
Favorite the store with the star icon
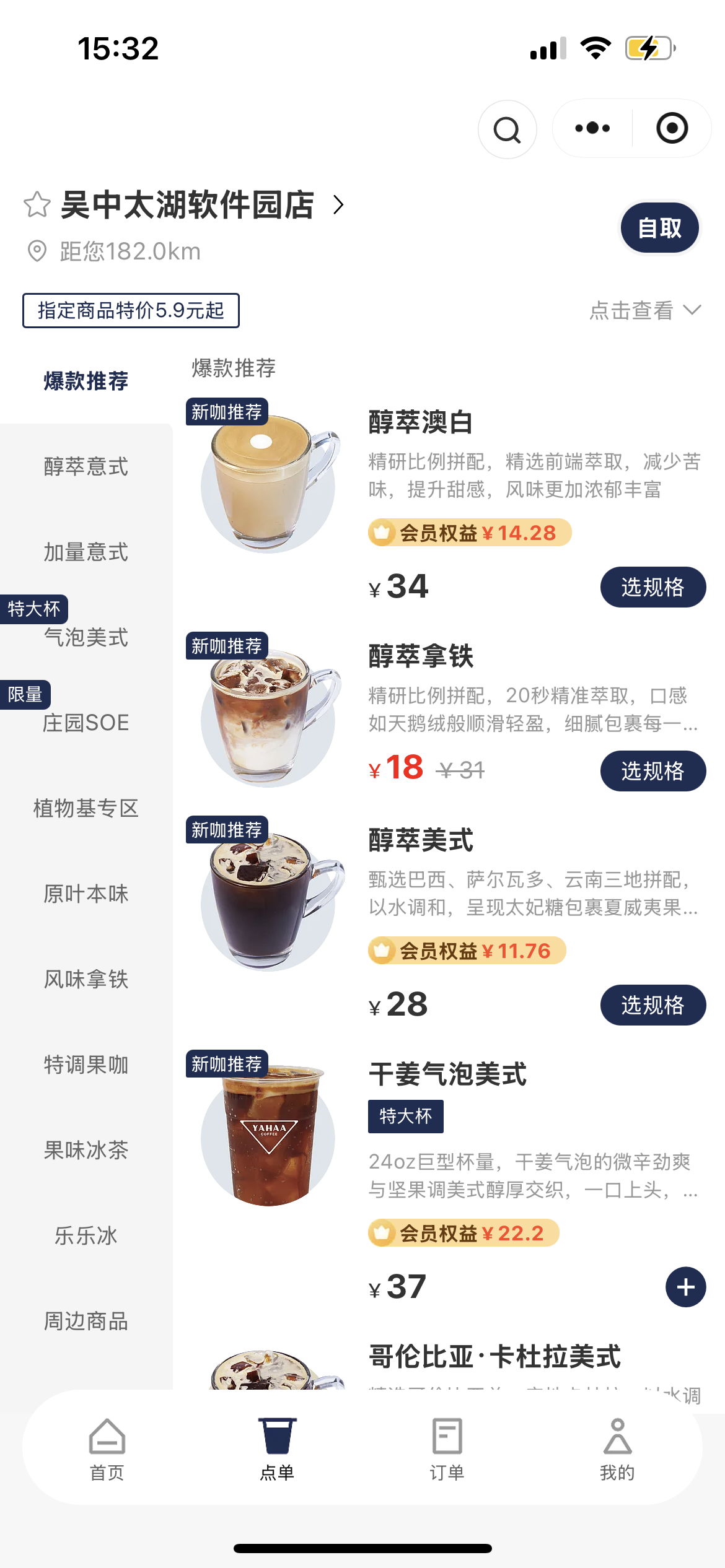coord(37,204)
